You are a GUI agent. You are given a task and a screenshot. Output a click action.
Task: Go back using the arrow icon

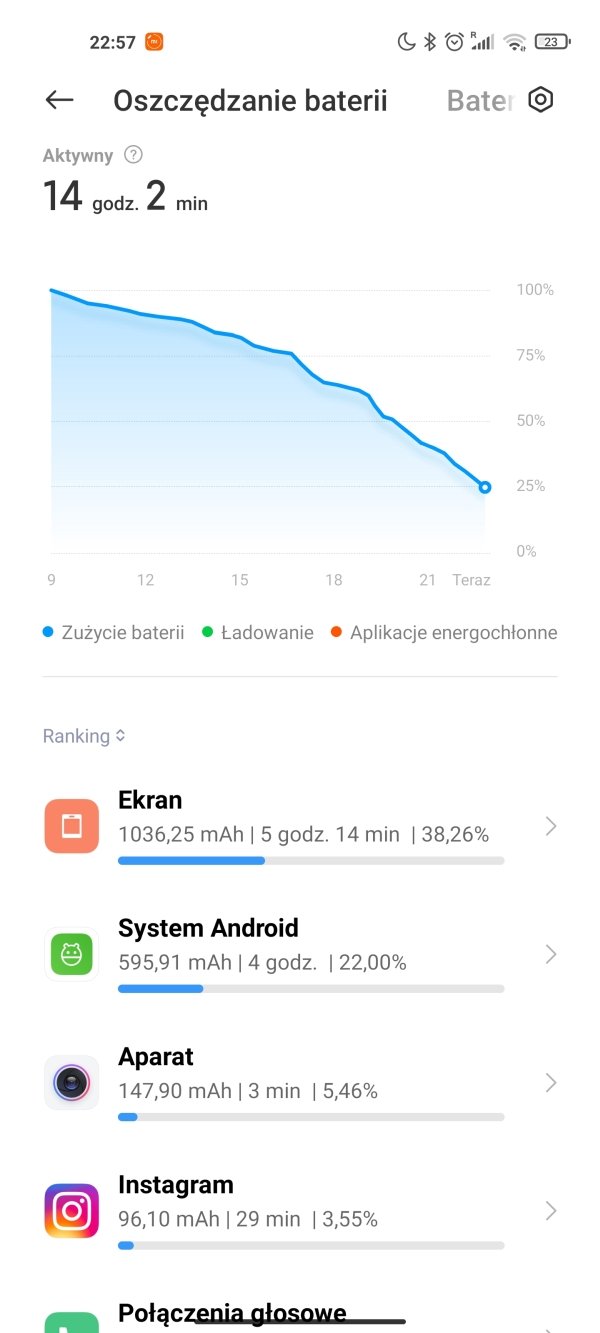[60, 100]
